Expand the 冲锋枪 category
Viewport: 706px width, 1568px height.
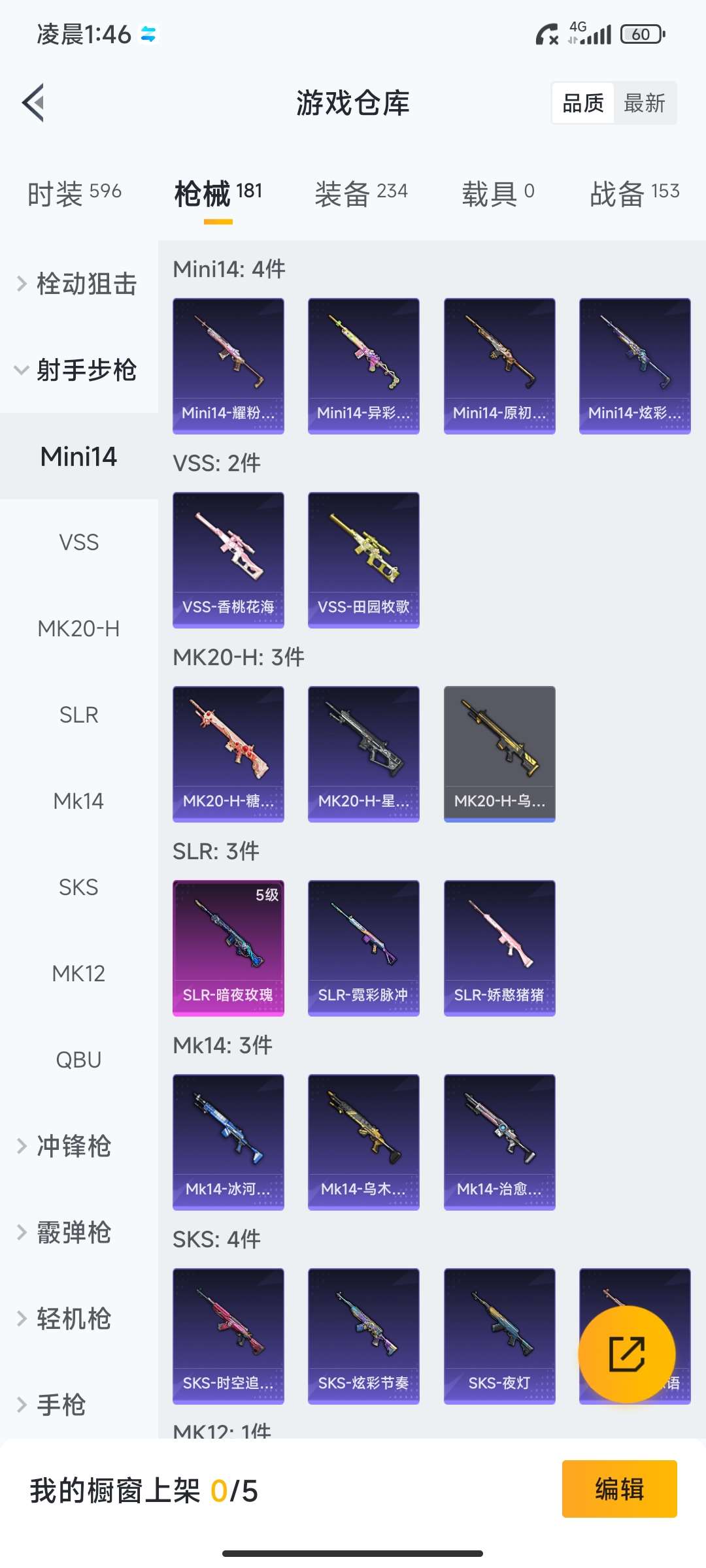click(x=73, y=1146)
